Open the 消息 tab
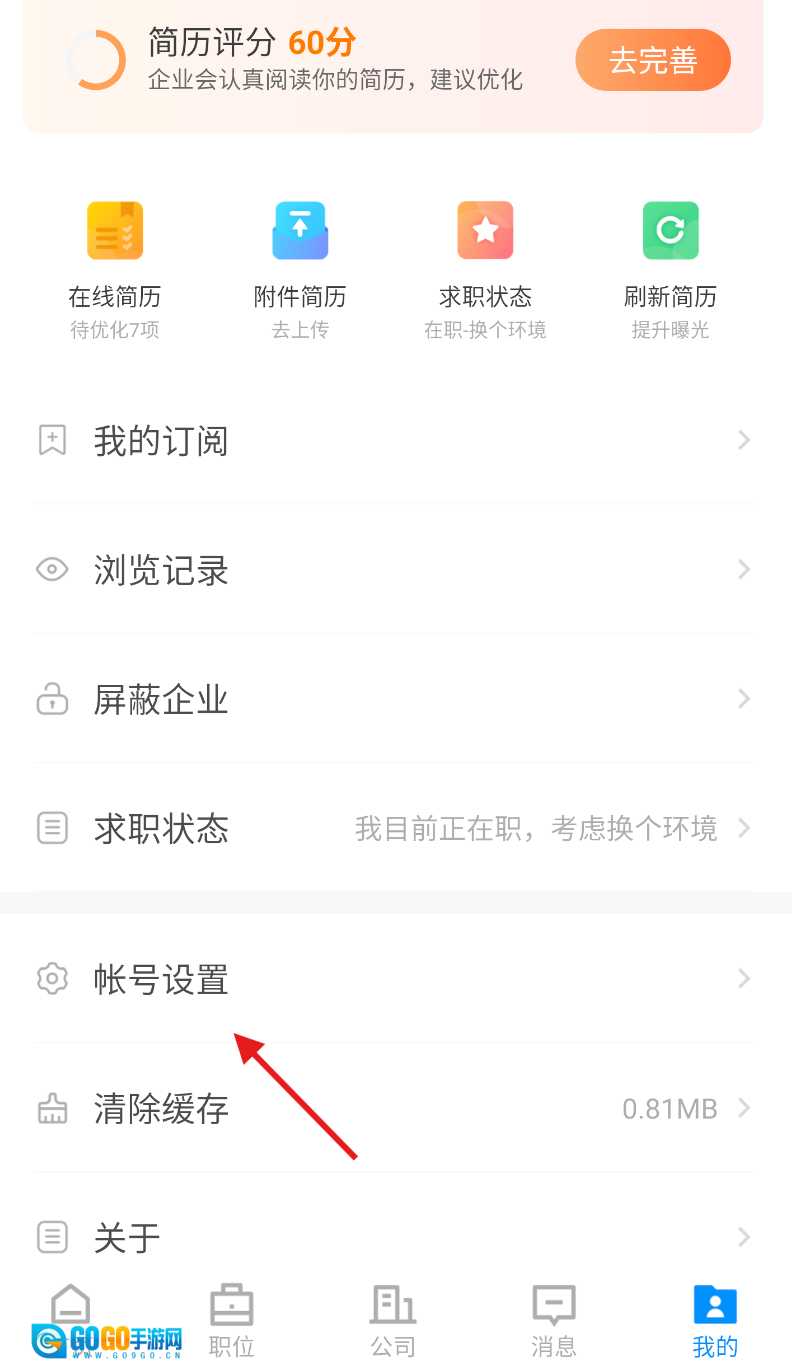The height and width of the screenshot is (1369, 792). coord(554,1320)
